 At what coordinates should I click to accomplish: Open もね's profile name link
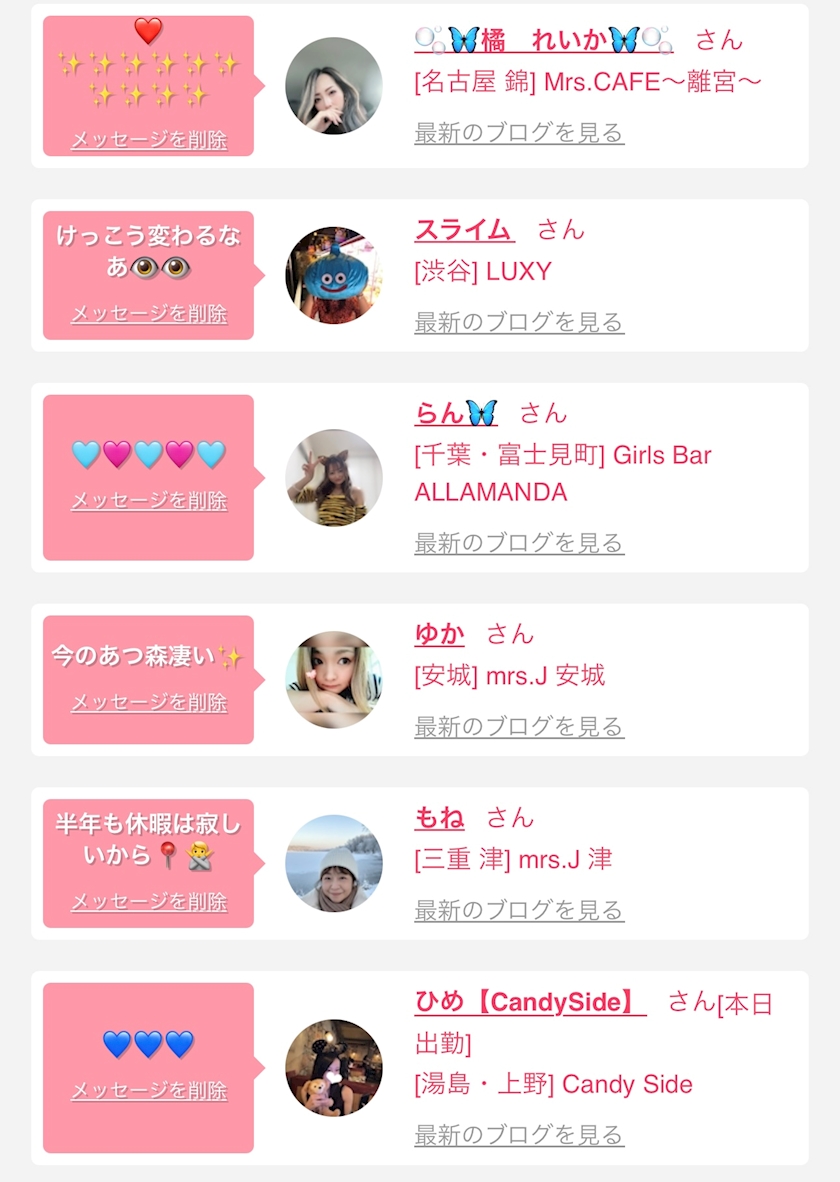(440, 818)
